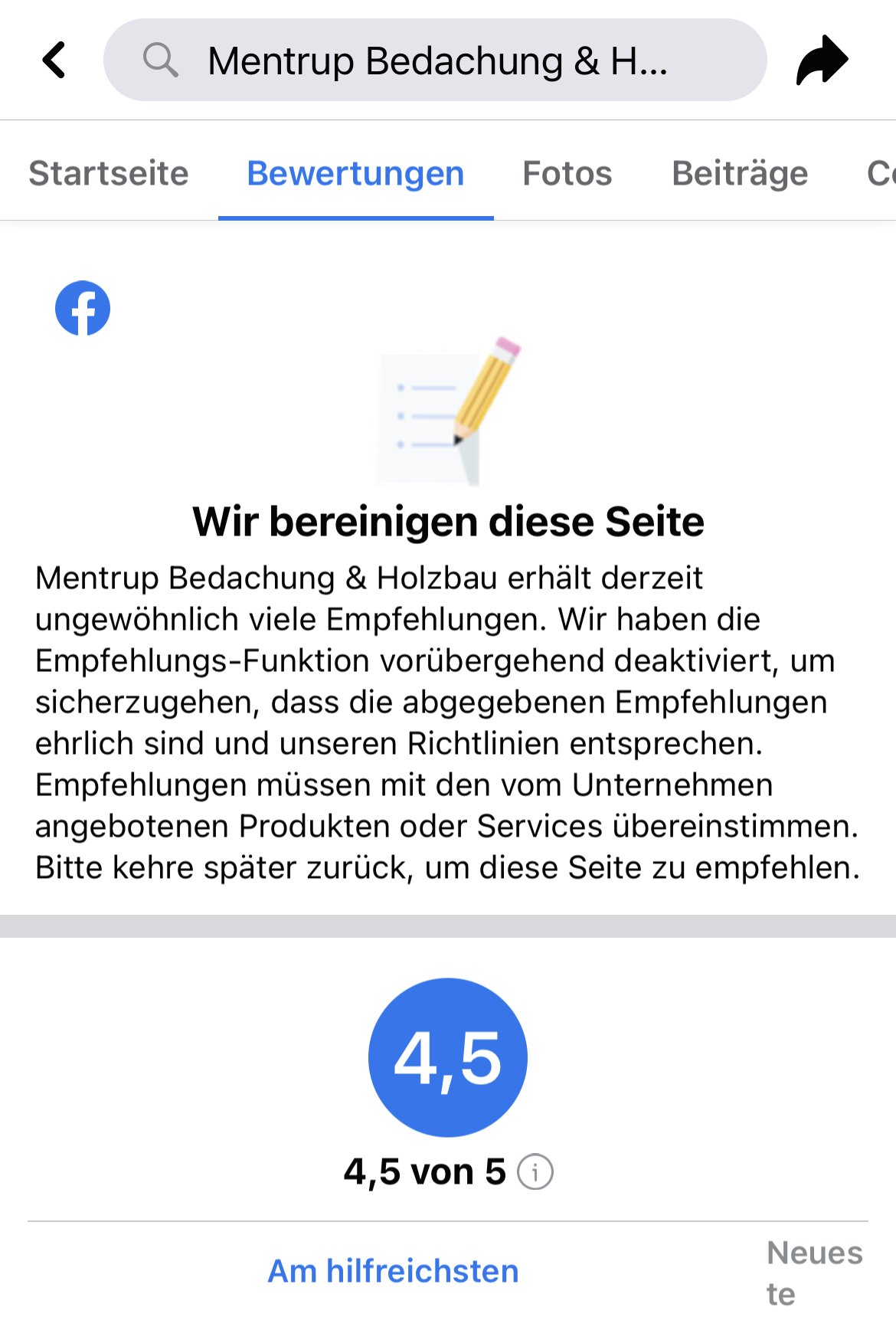
Task: Sort reviews by Neueste
Action: 814,1272
